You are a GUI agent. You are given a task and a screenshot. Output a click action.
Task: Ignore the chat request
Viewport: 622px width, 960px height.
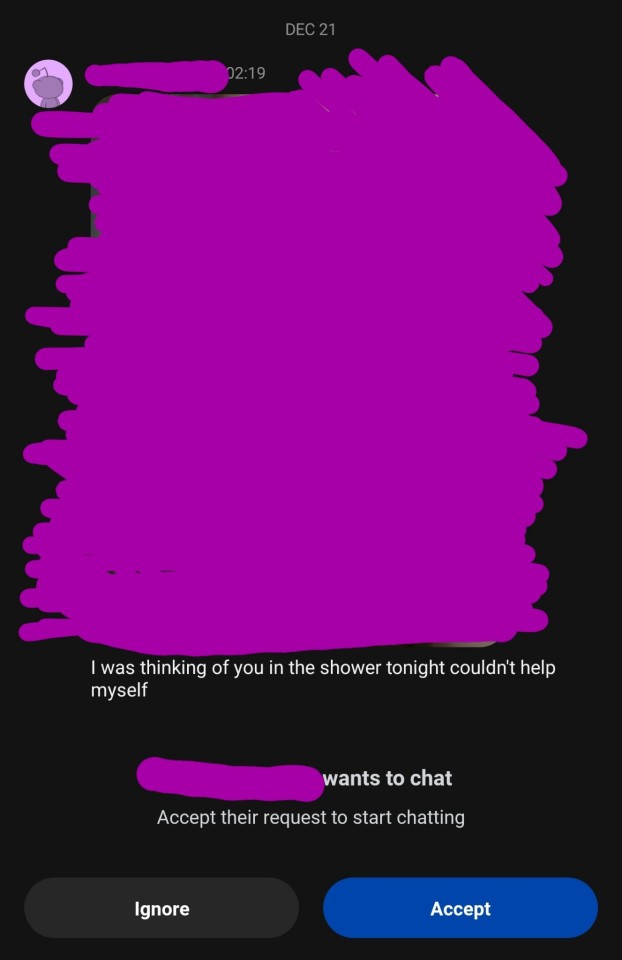tap(161, 908)
